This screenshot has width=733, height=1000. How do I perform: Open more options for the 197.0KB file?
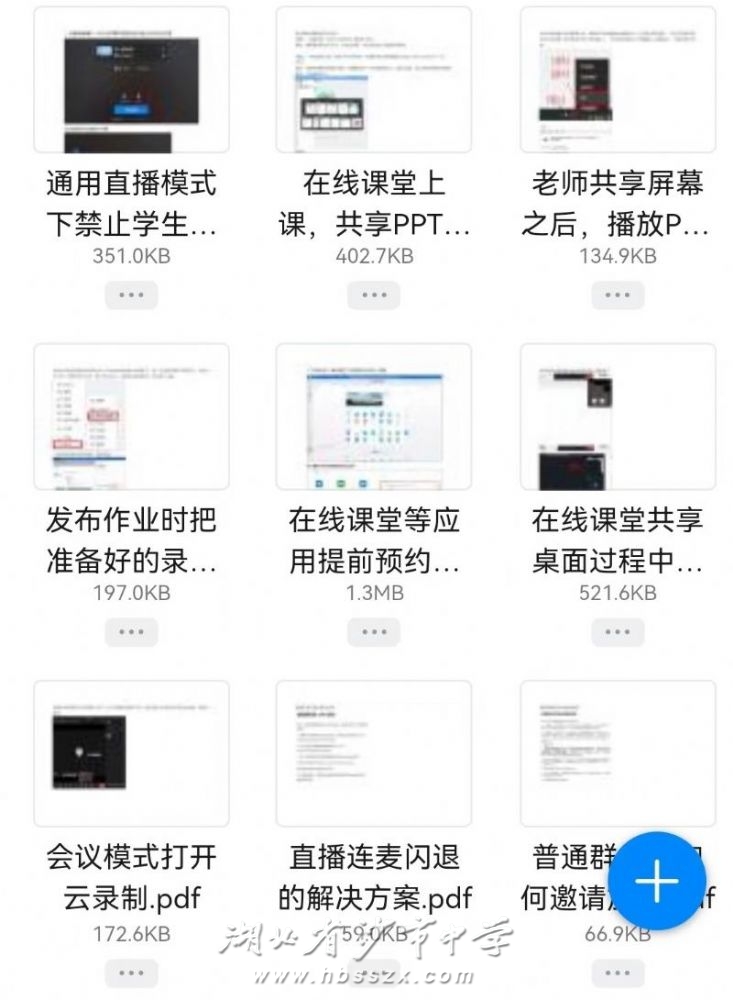(131, 632)
